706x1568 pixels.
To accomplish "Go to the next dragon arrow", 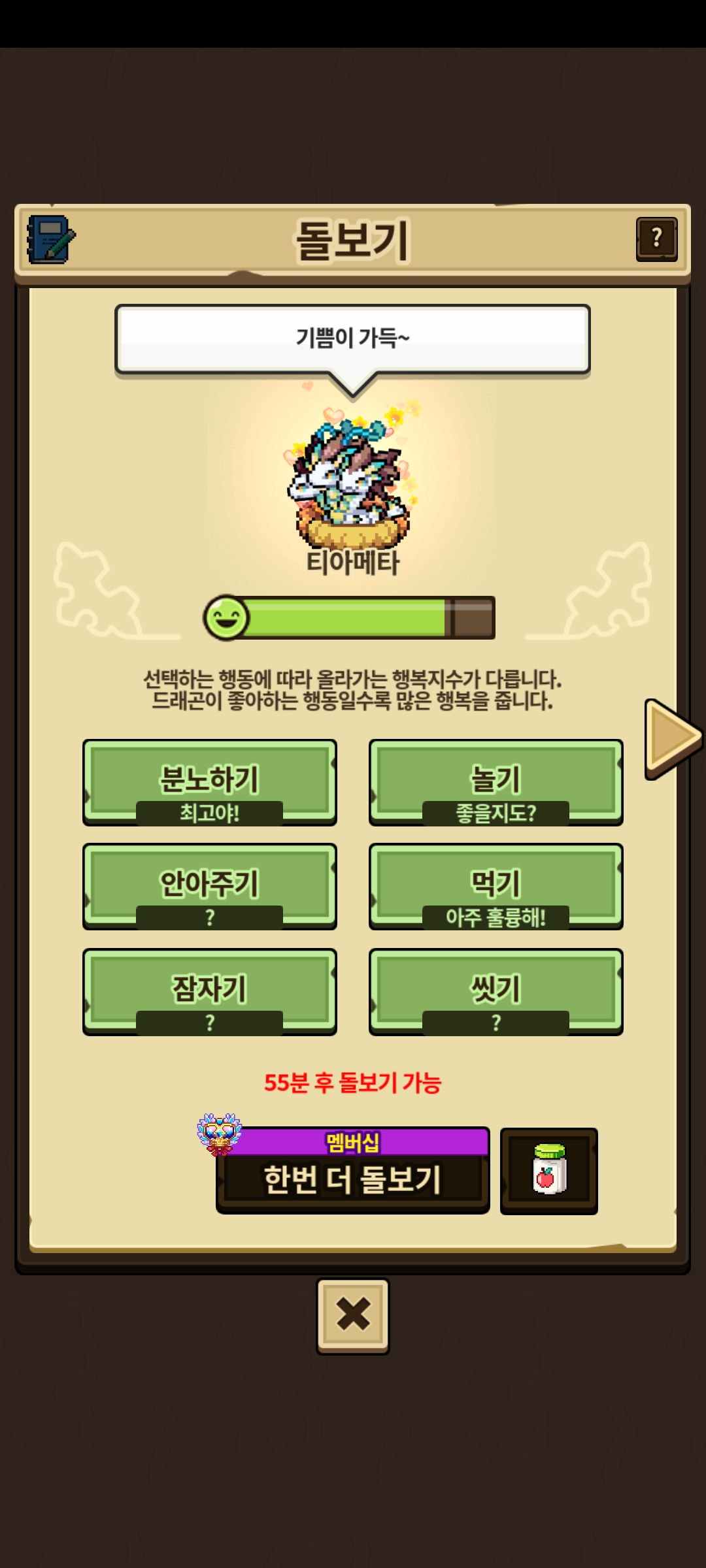I will (x=672, y=738).
